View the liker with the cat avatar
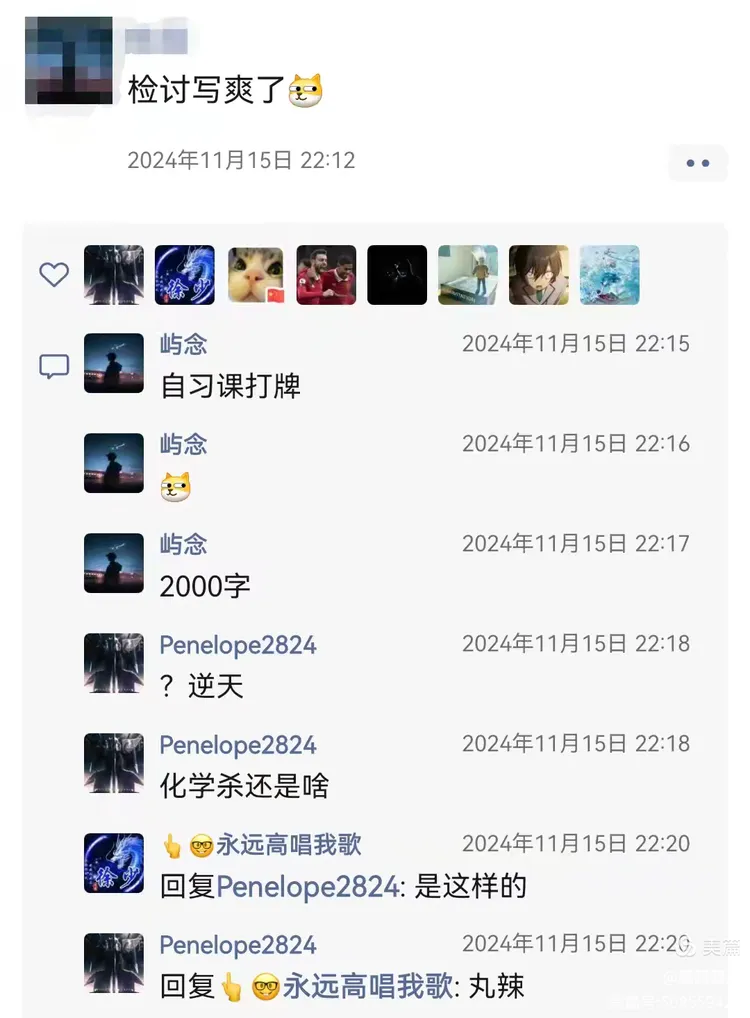 point(256,275)
